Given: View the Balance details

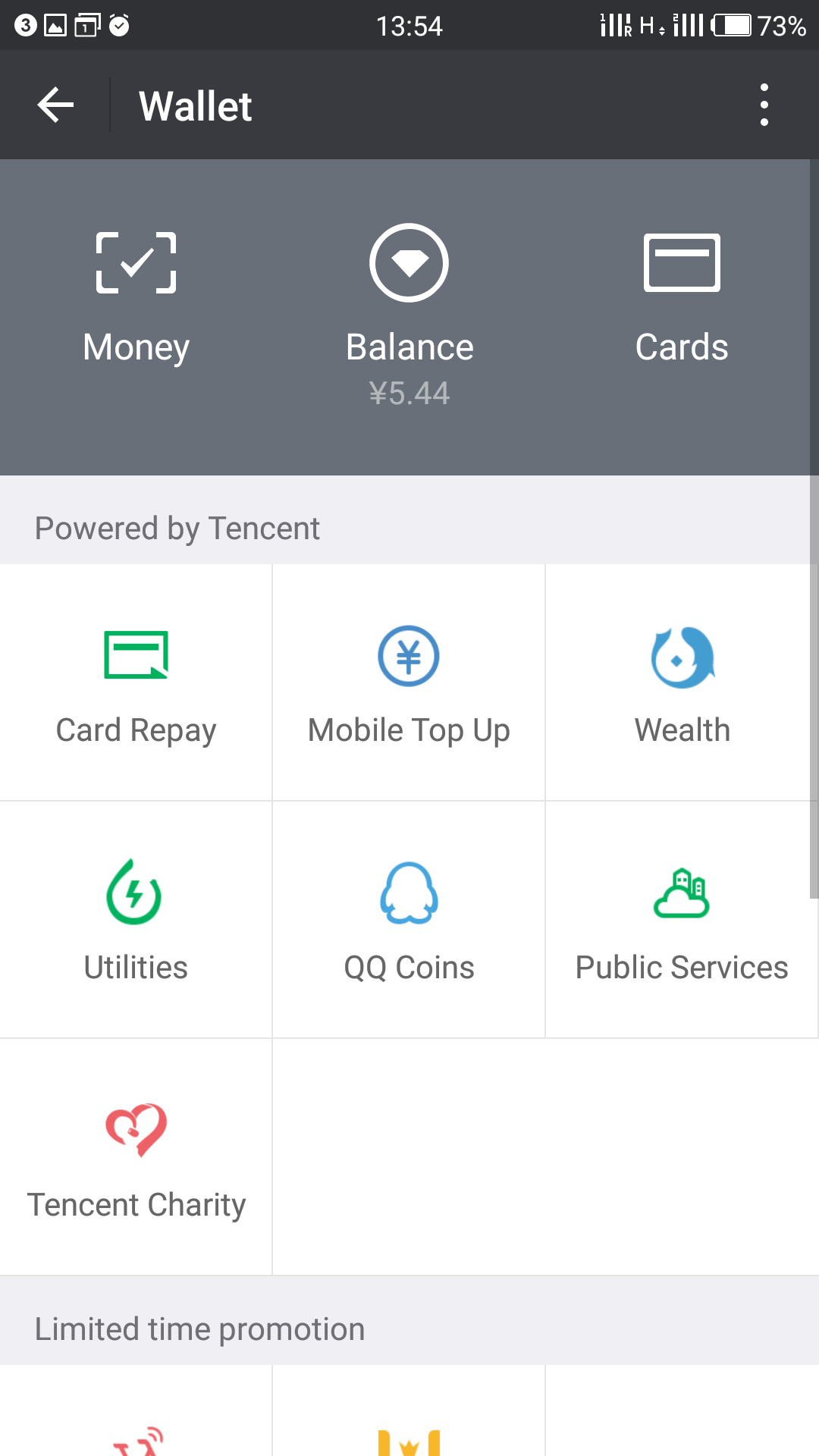Looking at the screenshot, I should point(409,315).
